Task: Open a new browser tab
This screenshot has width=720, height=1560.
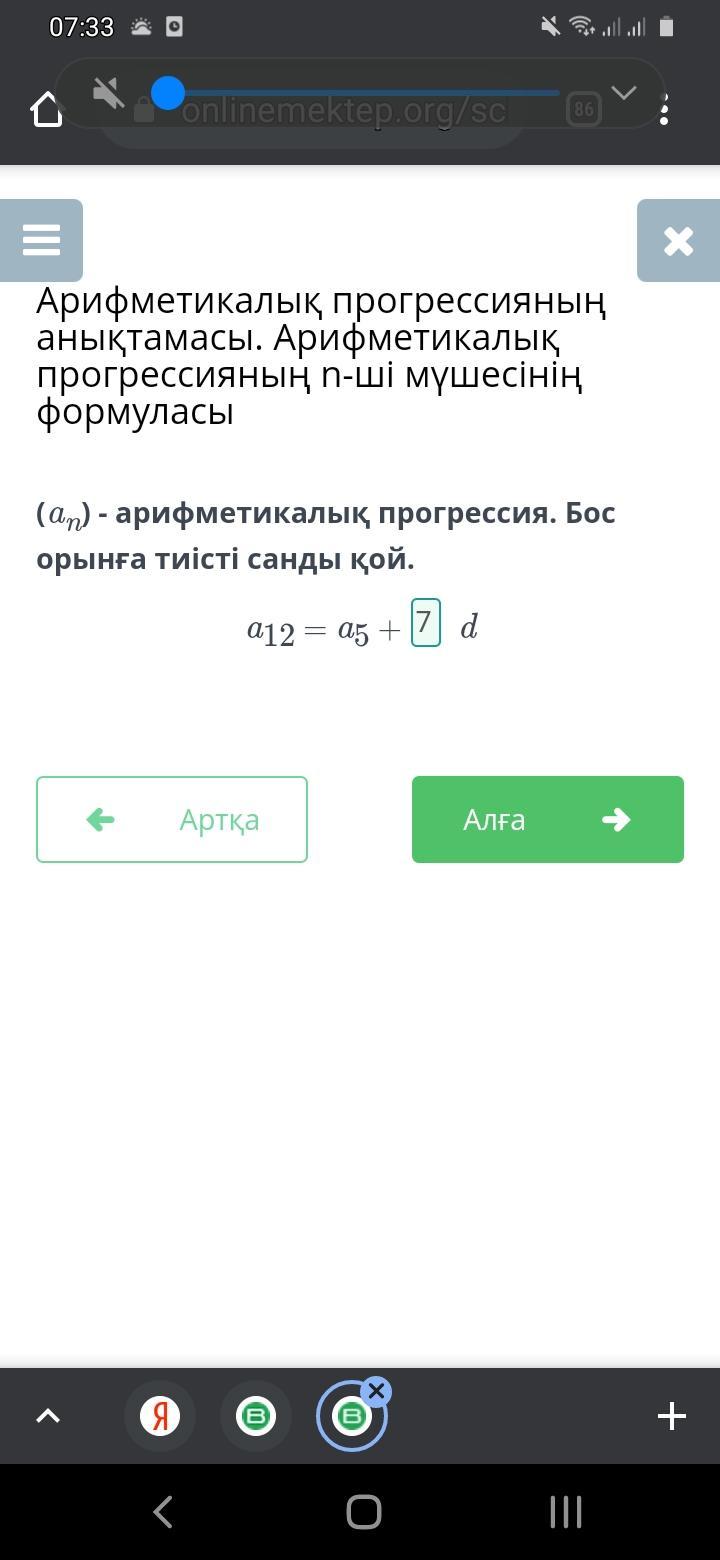Action: point(671,1415)
